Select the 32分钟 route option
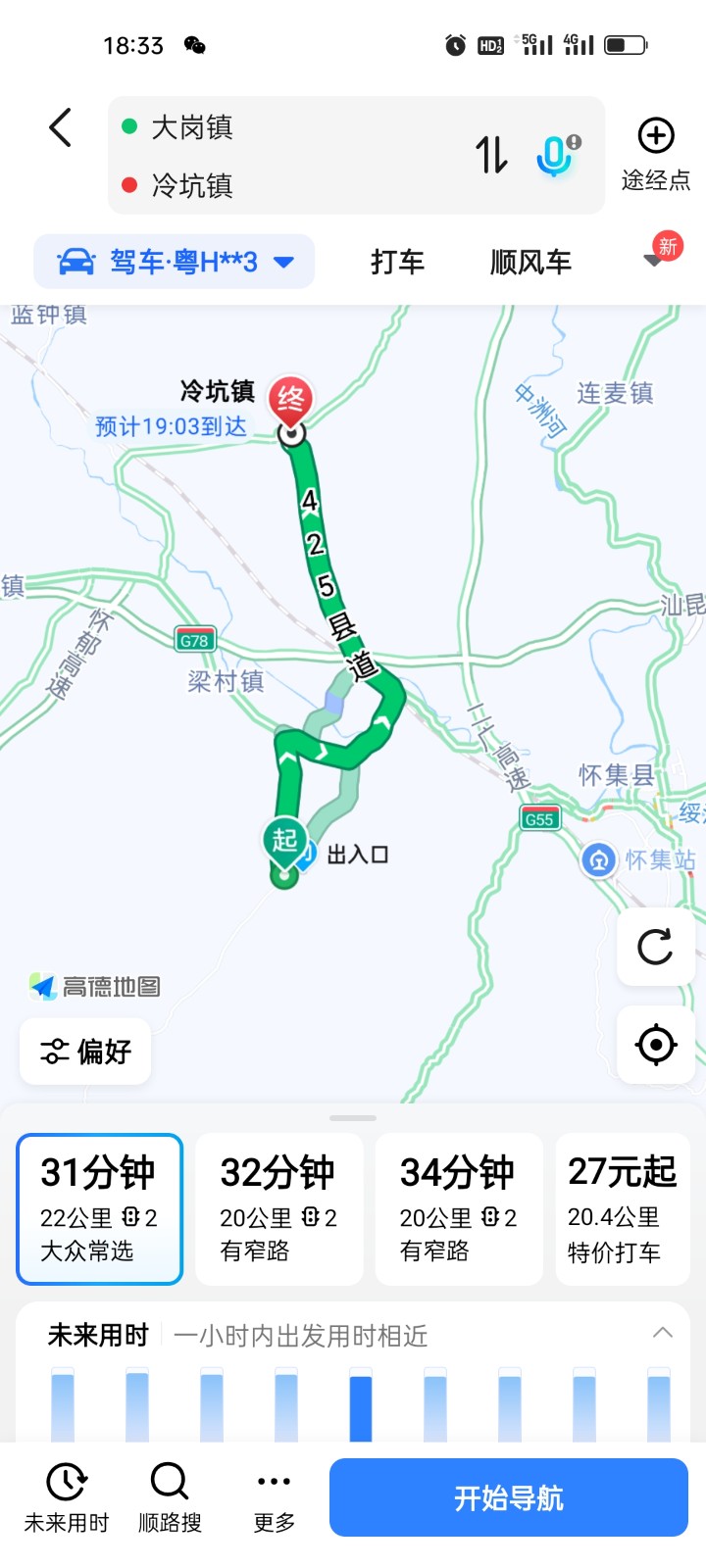Viewport: 706px width, 1568px height. pos(278,1208)
